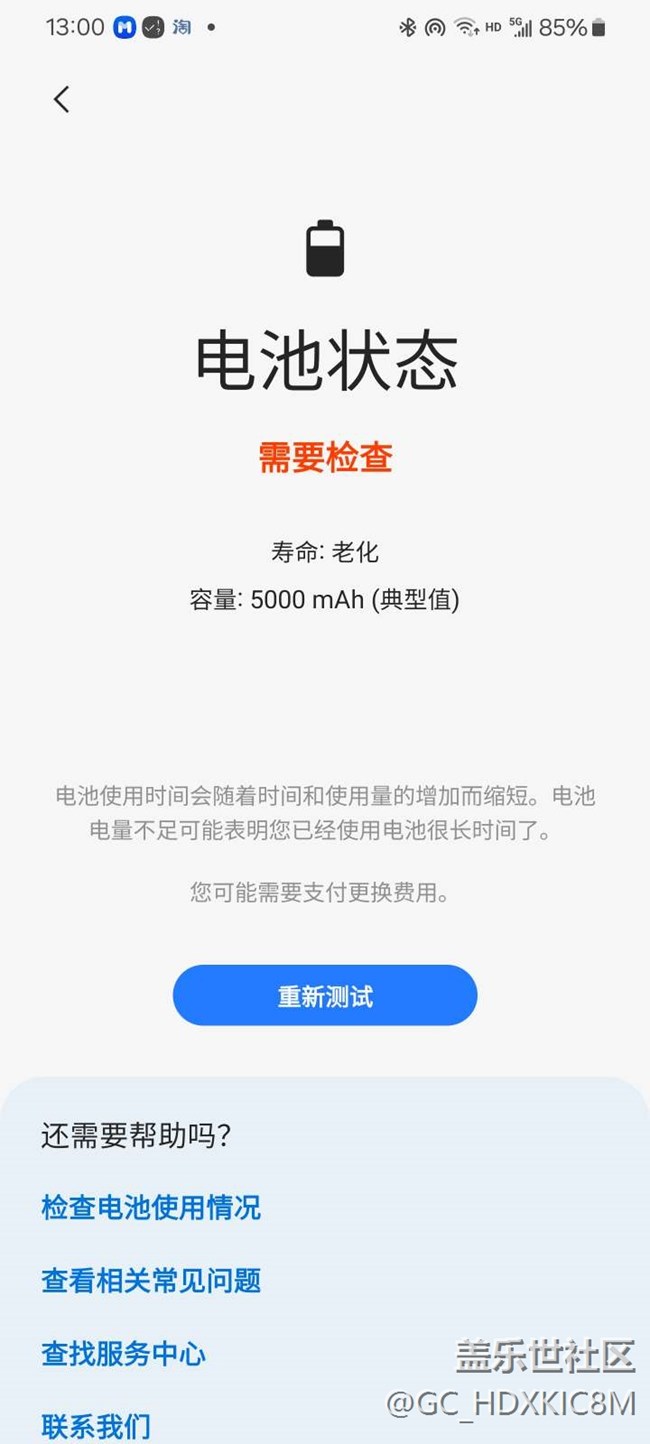The height and width of the screenshot is (1444, 650).
Task: Select 查找服务中心 link
Action: (124, 1354)
